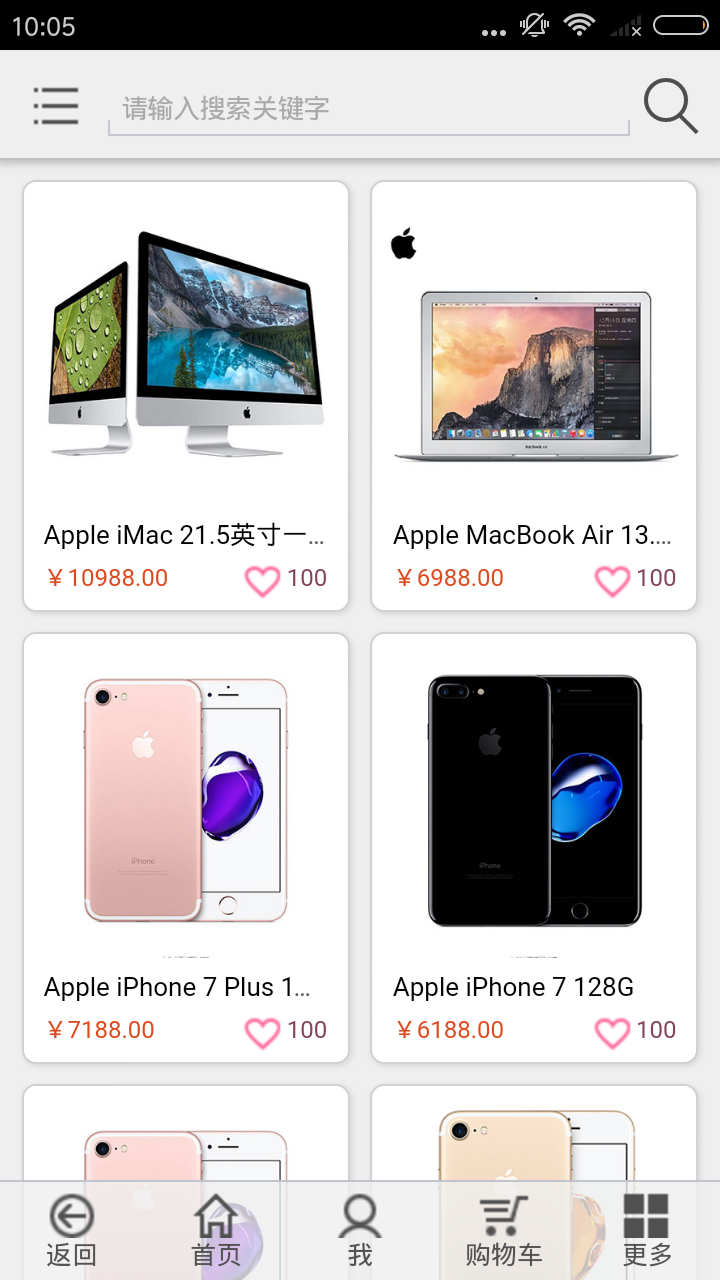
Task: Open the 购物车 shopping cart
Action: pos(504,1230)
